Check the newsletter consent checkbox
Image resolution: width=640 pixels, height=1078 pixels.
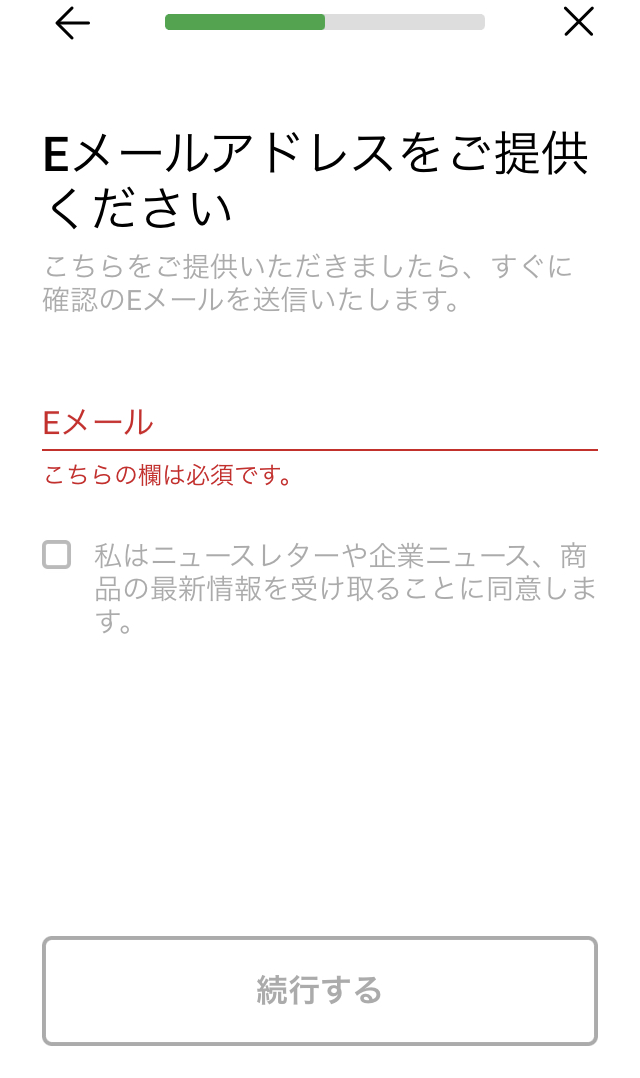pyautogui.click(x=57, y=555)
